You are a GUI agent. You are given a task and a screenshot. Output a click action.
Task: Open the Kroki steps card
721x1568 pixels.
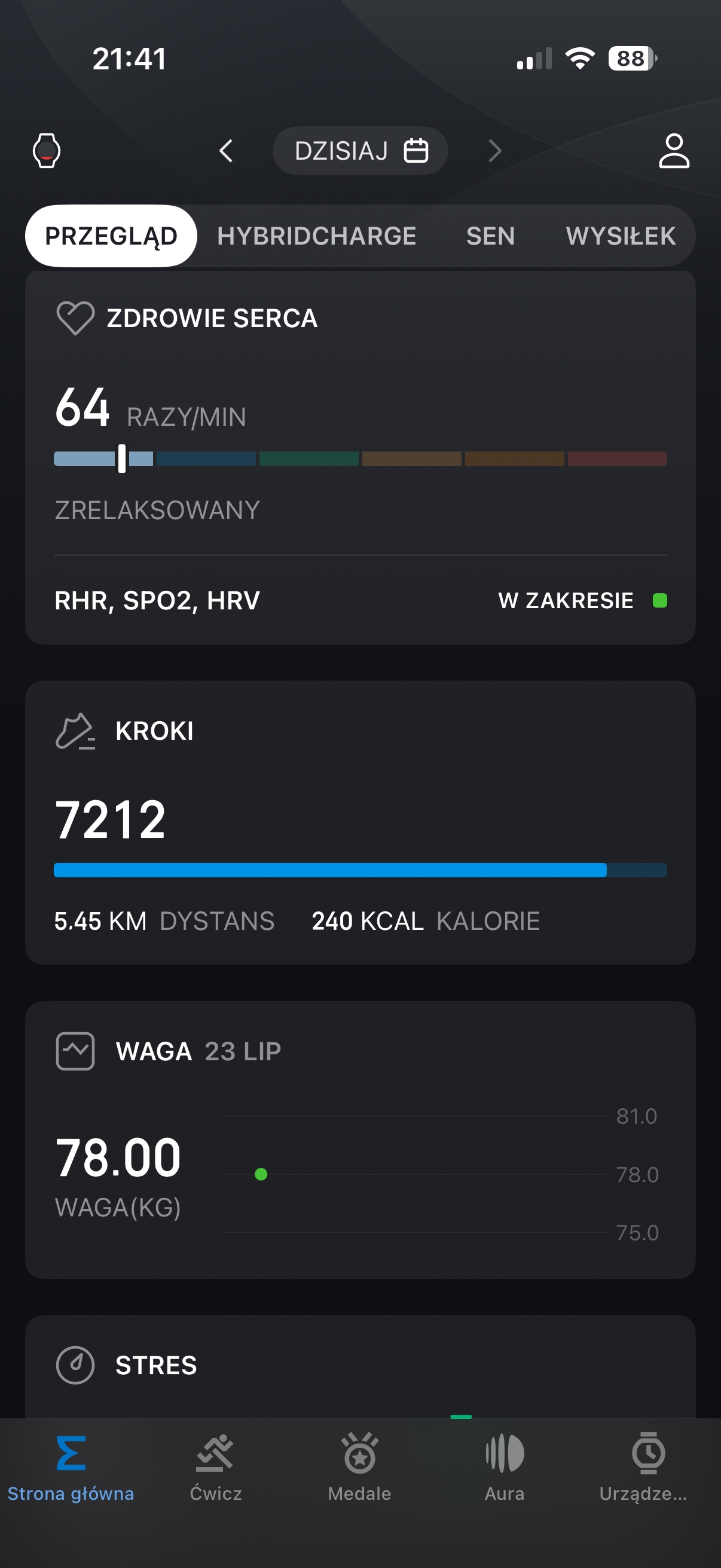pyautogui.click(x=360, y=822)
